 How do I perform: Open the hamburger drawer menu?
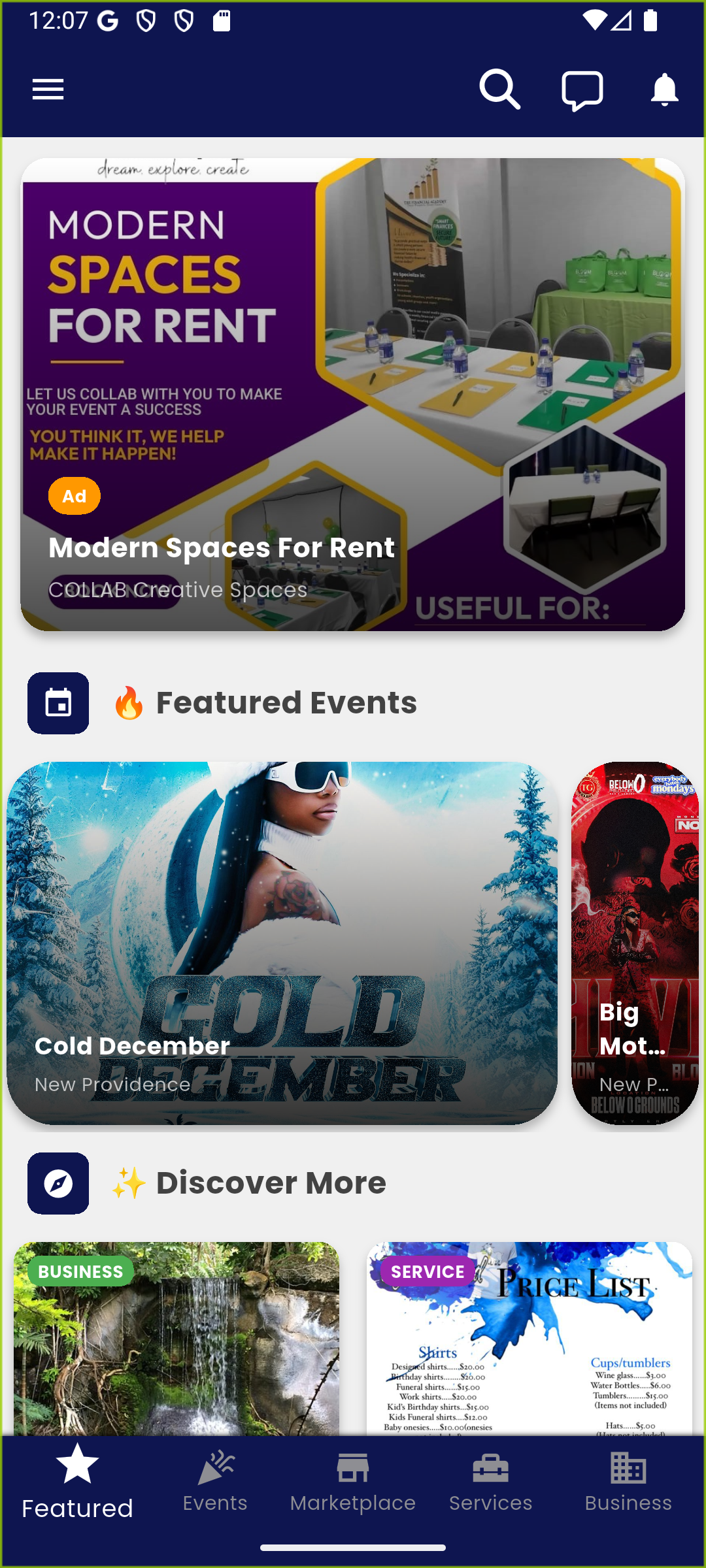pyautogui.click(x=48, y=90)
